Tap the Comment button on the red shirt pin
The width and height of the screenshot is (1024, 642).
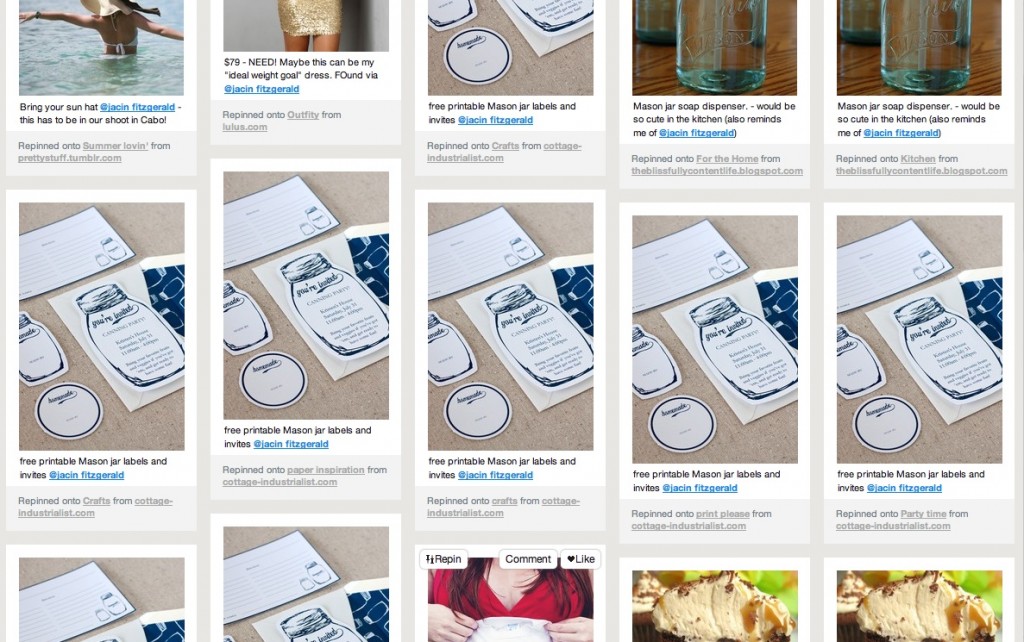coord(528,559)
